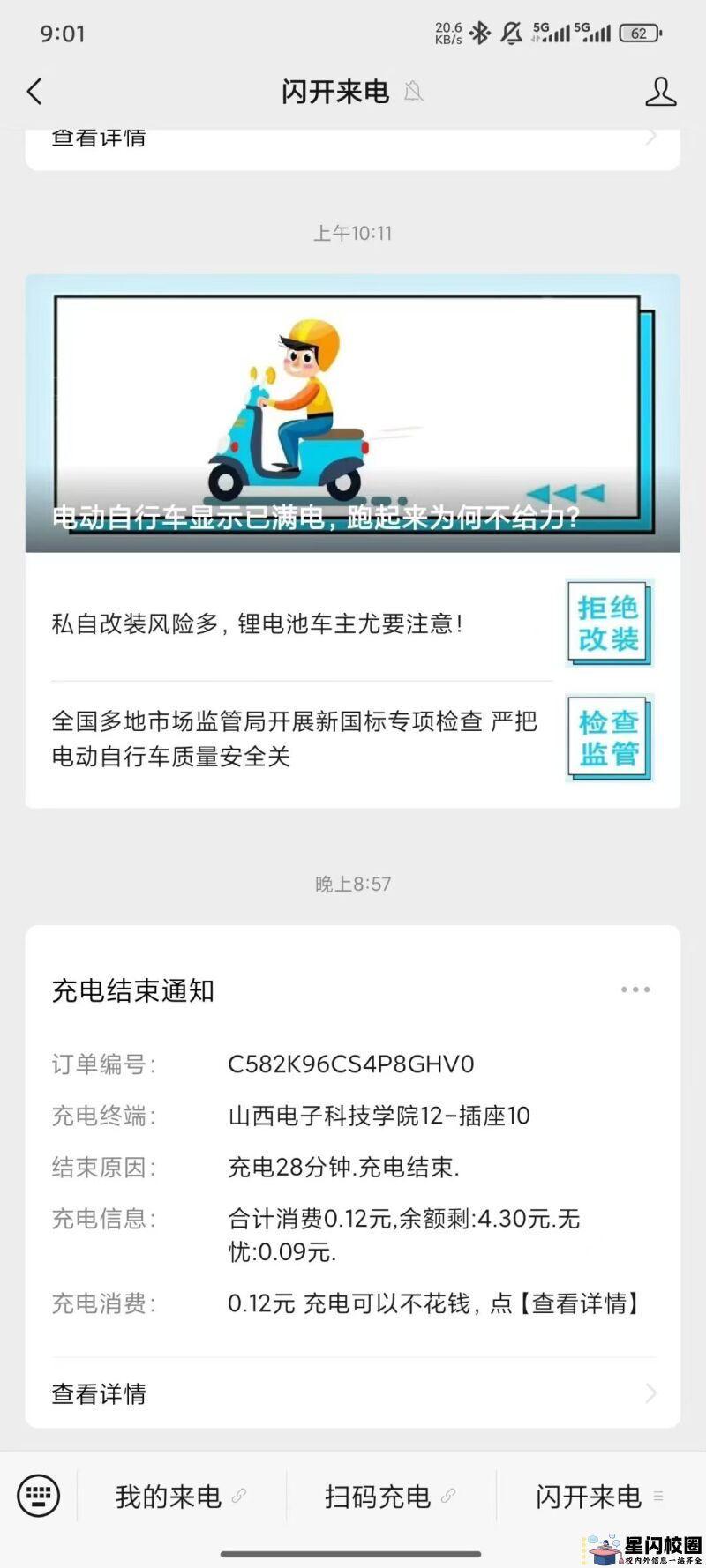Tap 查看详情 under 充电结束通知
The width and height of the screenshot is (706, 1568).
coord(352,1393)
